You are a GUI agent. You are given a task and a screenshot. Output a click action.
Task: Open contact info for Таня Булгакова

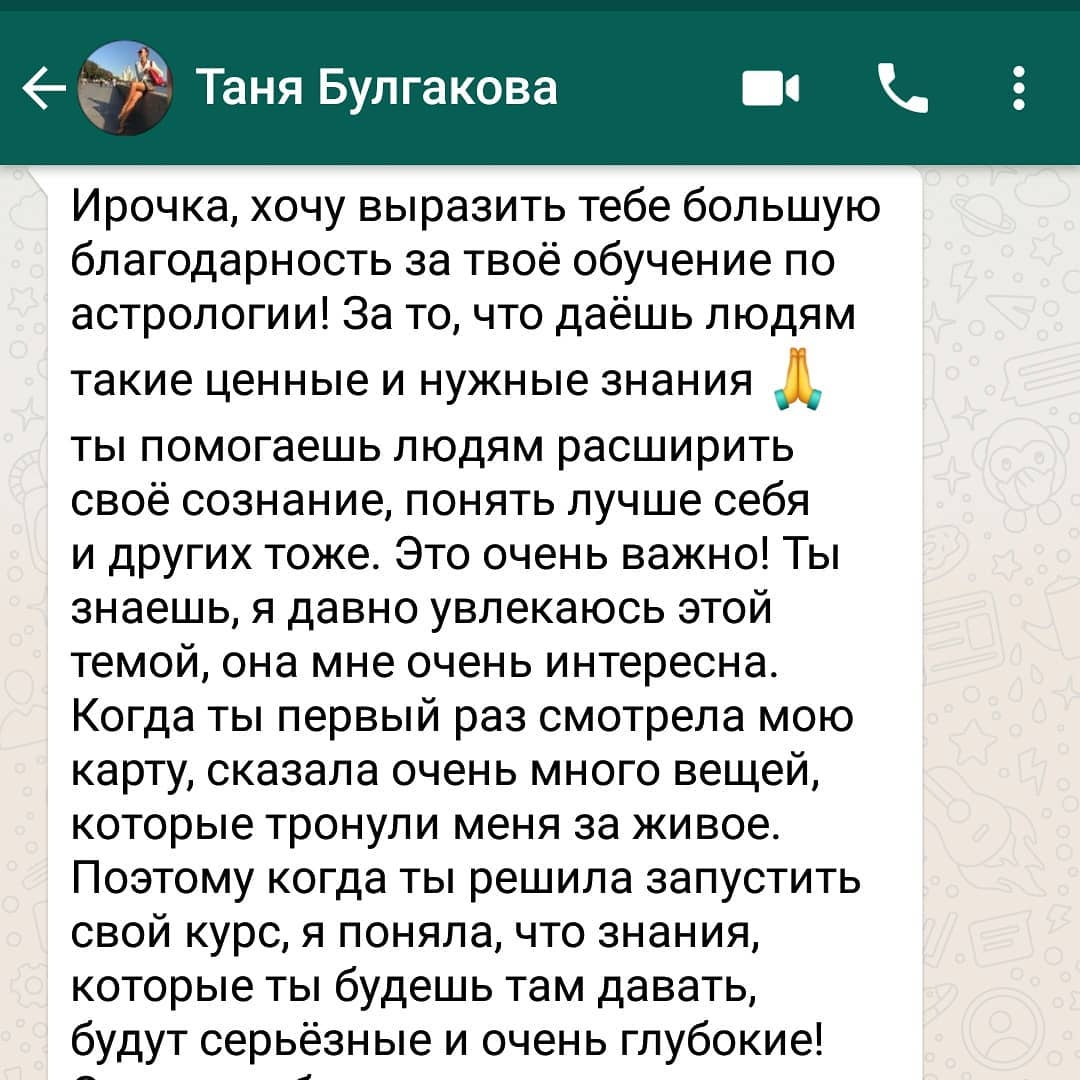pyautogui.click(x=375, y=88)
